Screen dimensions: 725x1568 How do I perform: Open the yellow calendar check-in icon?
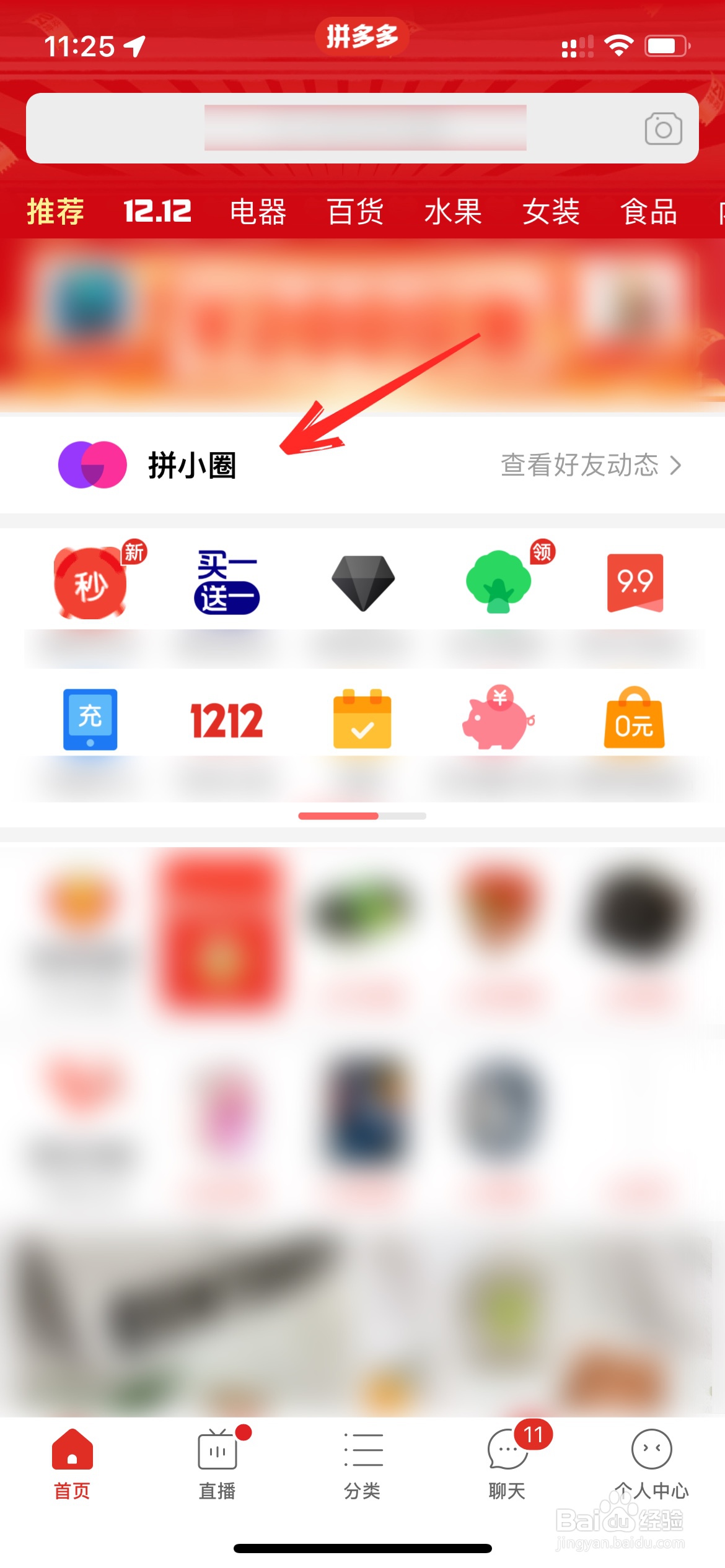tap(362, 718)
